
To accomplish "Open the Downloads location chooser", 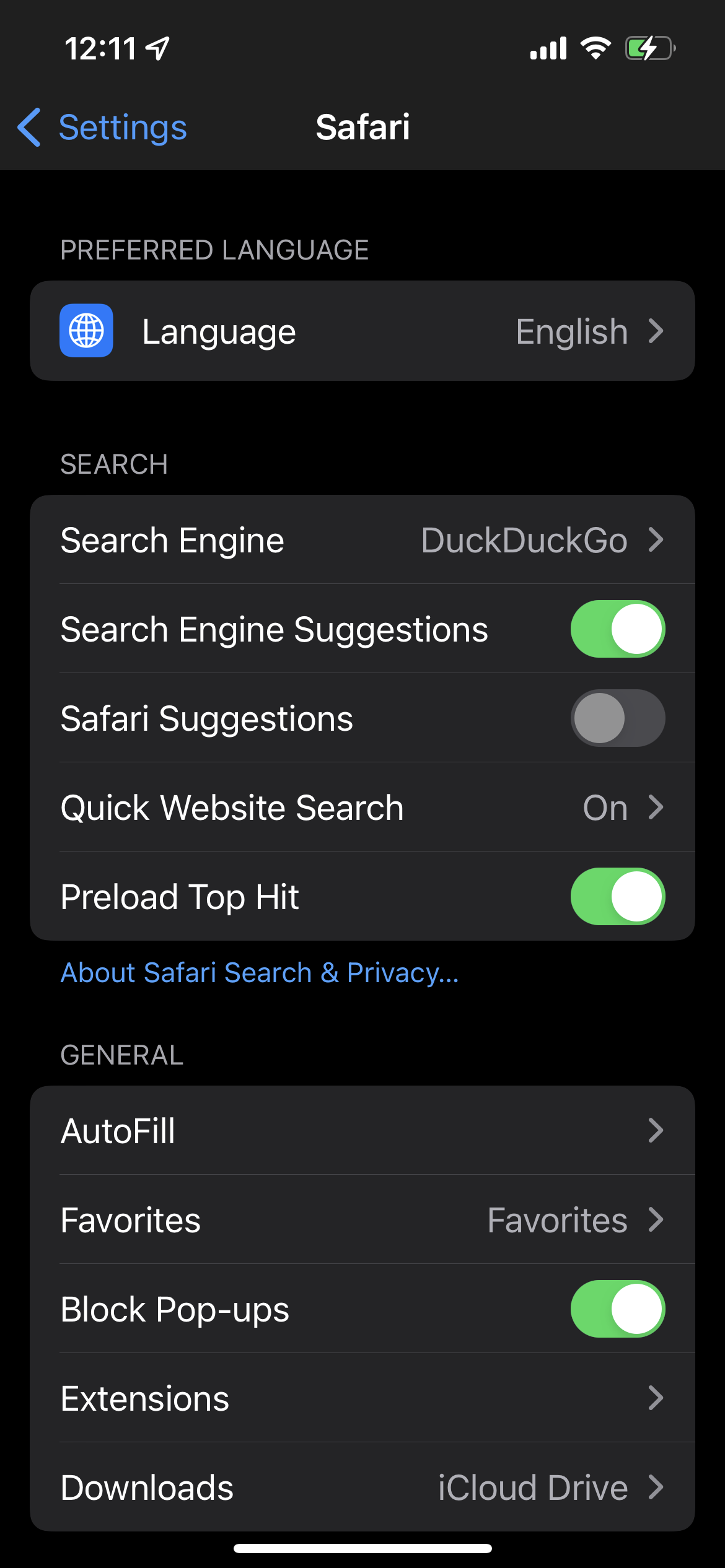I will pyautogui.click(x=656, y=1487).
